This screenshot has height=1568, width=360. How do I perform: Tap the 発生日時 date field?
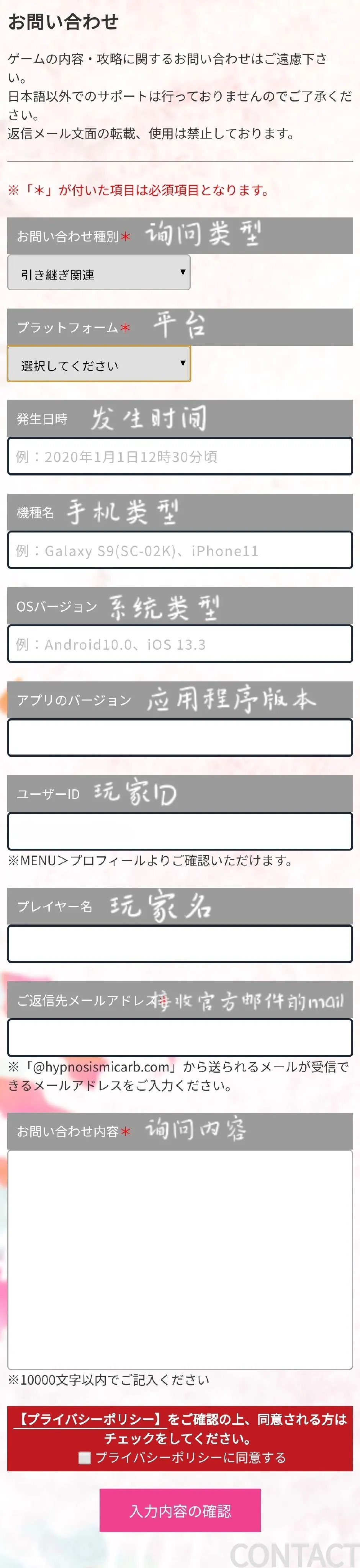click(180, 456)
